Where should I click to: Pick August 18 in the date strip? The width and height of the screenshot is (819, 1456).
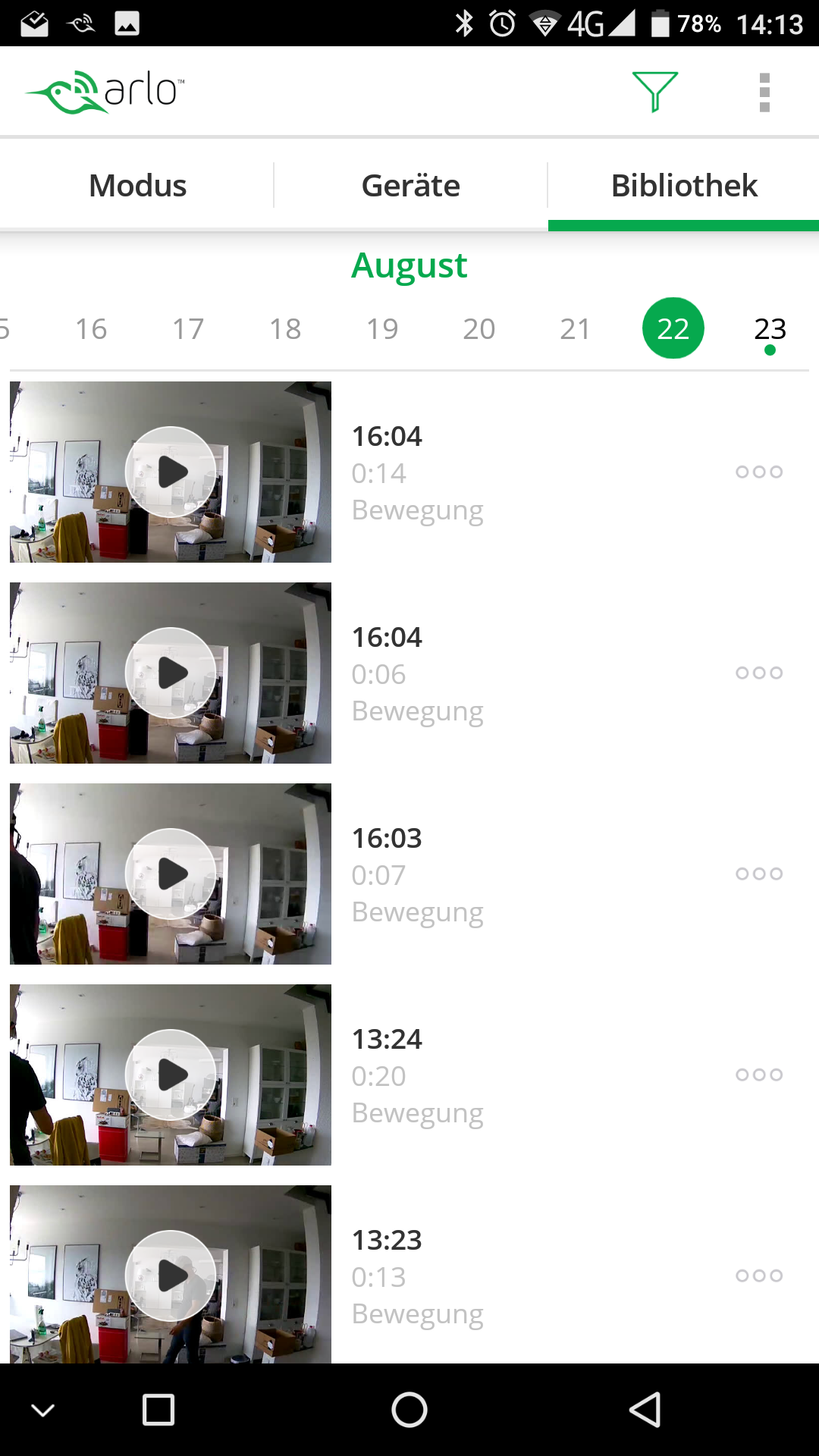coord(285,329)
